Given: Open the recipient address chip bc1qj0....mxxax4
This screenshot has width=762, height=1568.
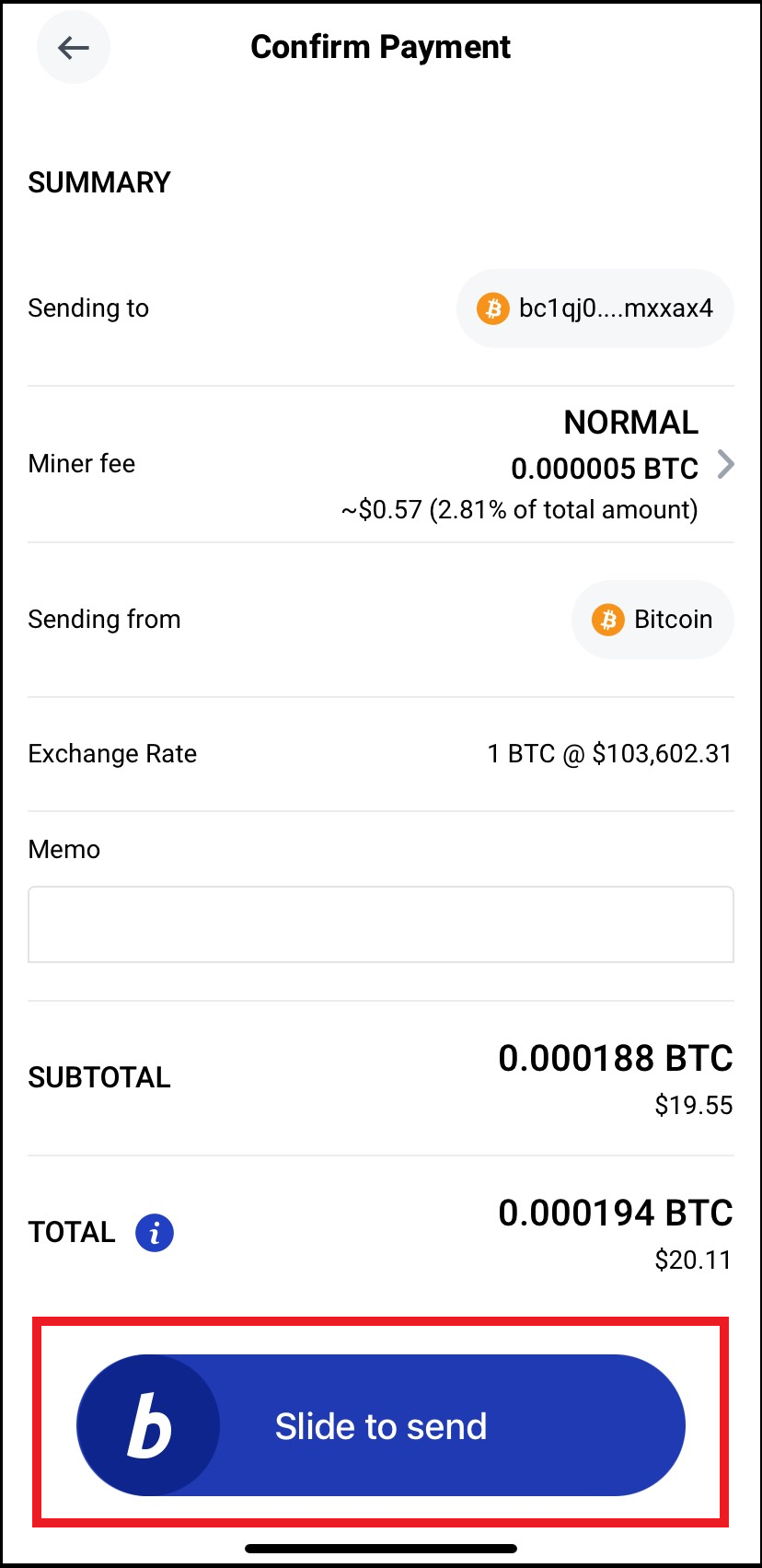Looking at the screenshot, I should 595,308.
